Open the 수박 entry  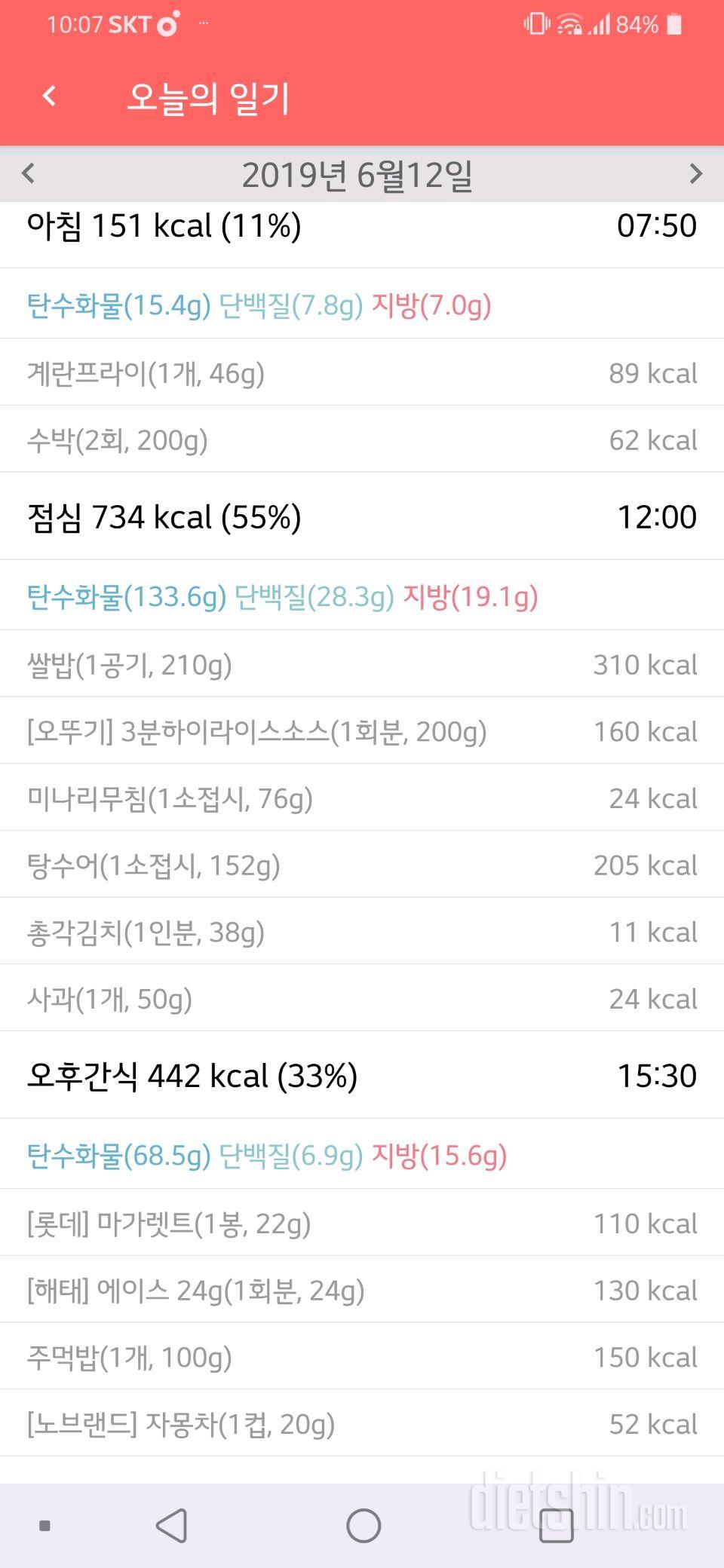pyautogui.click(x=362, y=439)
